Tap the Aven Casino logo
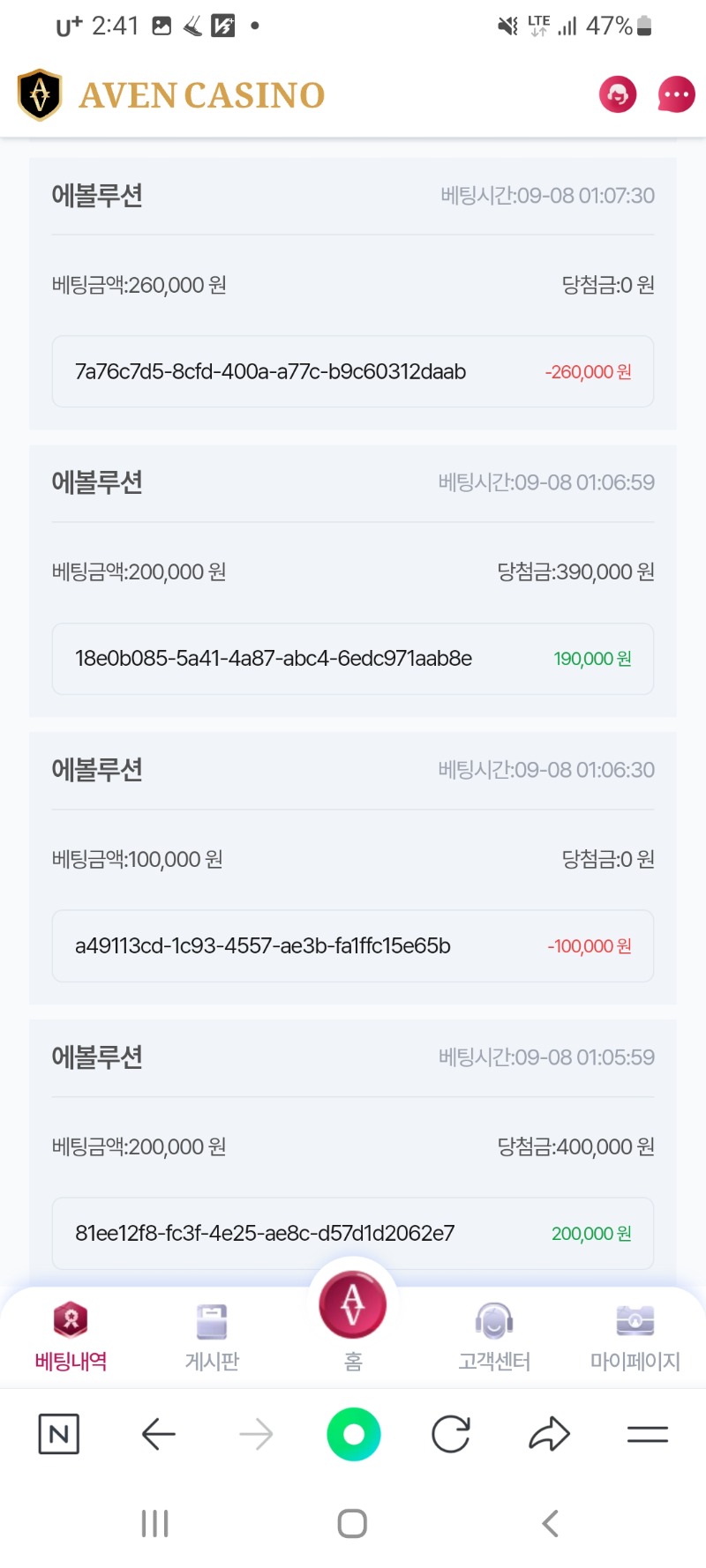This screenshot has width=706, height=1568. 171,94
